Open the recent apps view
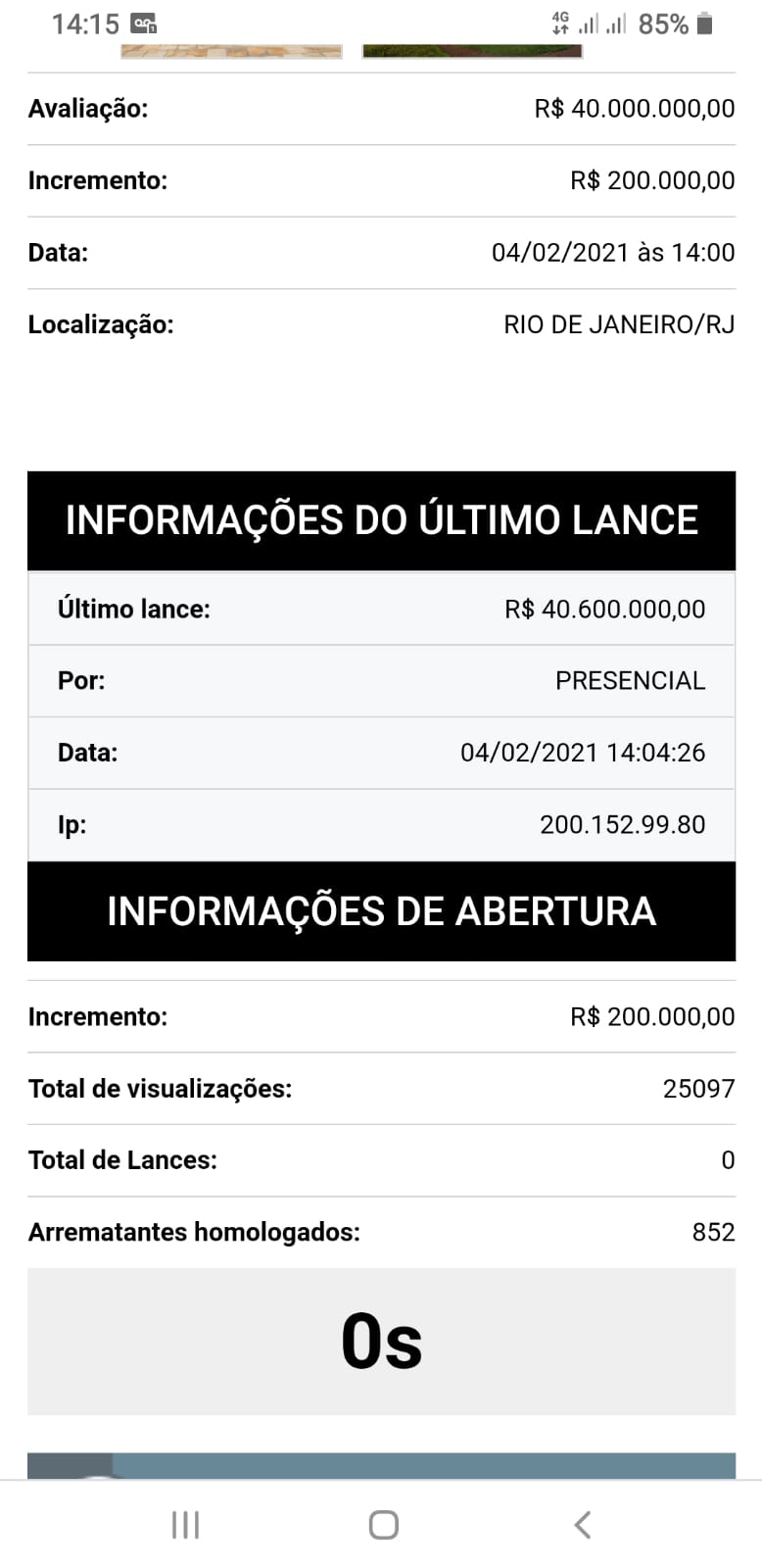Screen dimensions: 762x1568 click(x=185, y=1524)
